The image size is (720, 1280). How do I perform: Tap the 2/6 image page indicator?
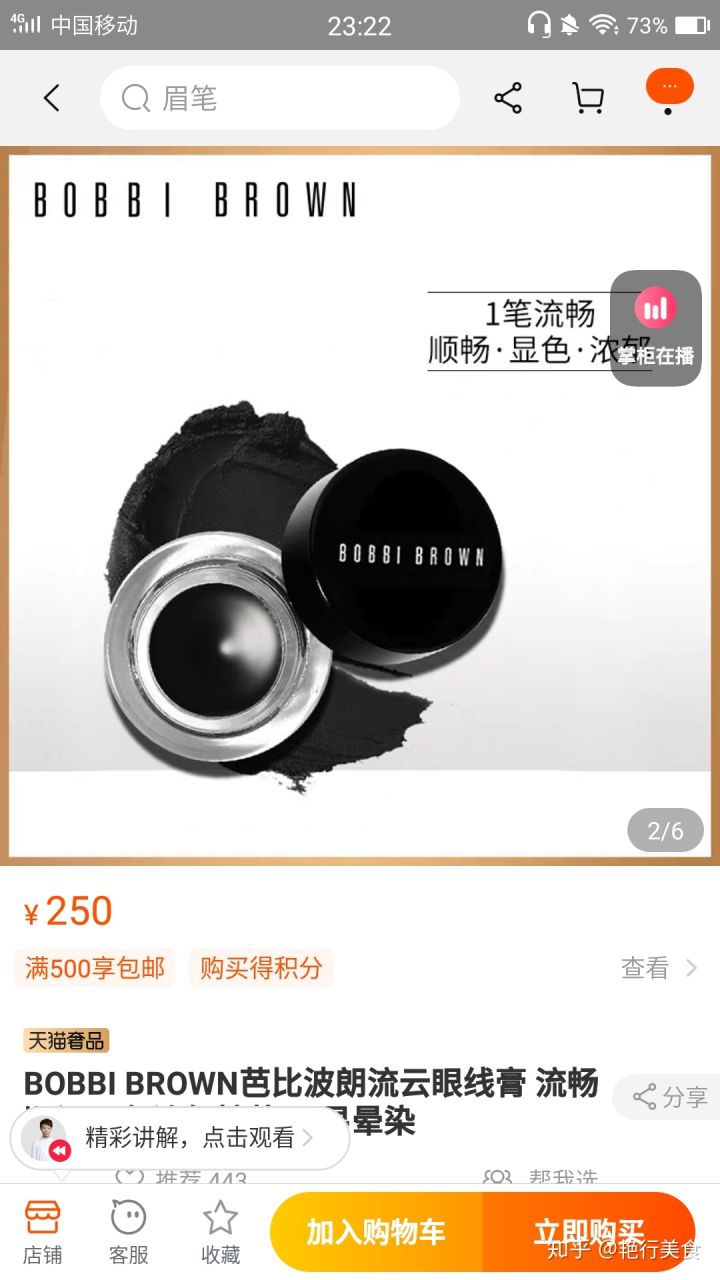tap(664, 830)
